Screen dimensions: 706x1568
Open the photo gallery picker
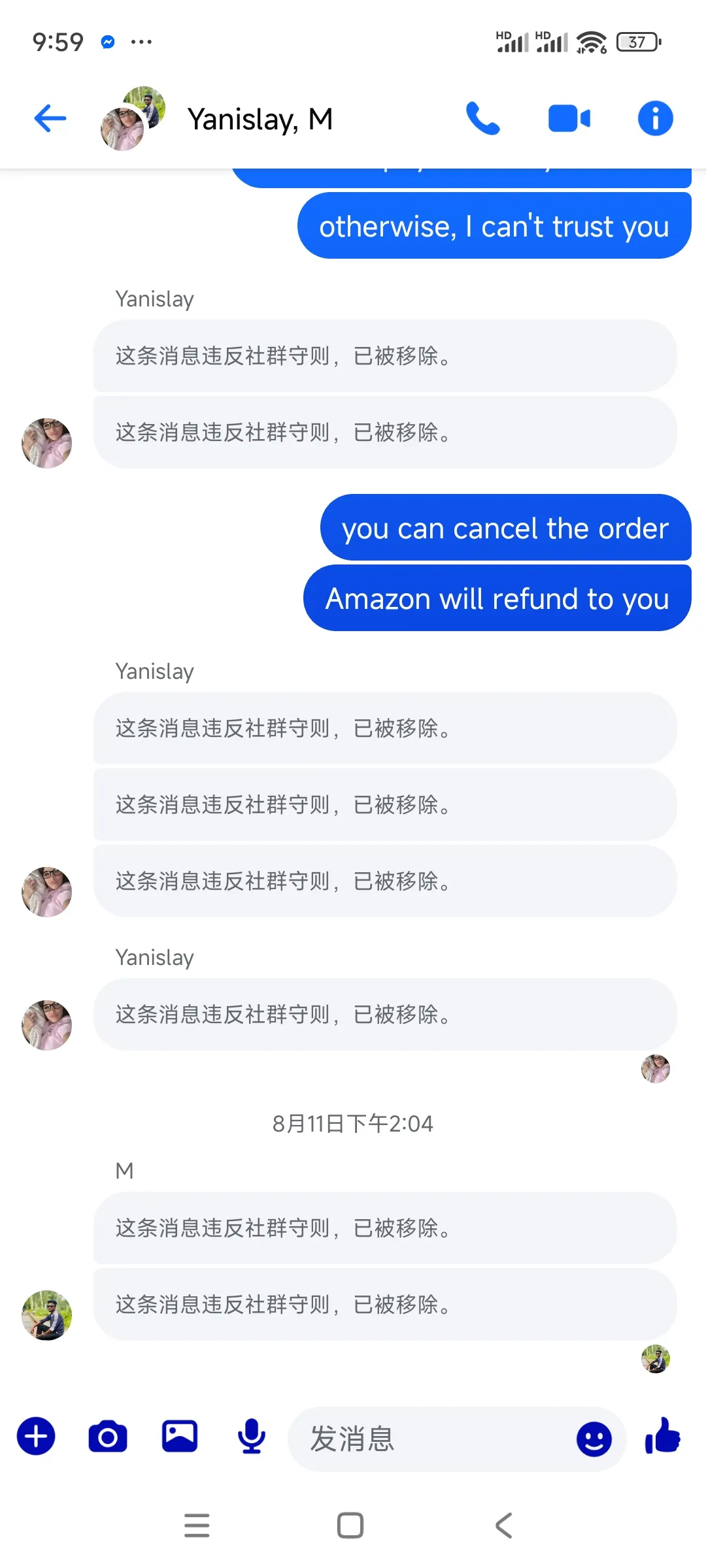pos(180,1436)
